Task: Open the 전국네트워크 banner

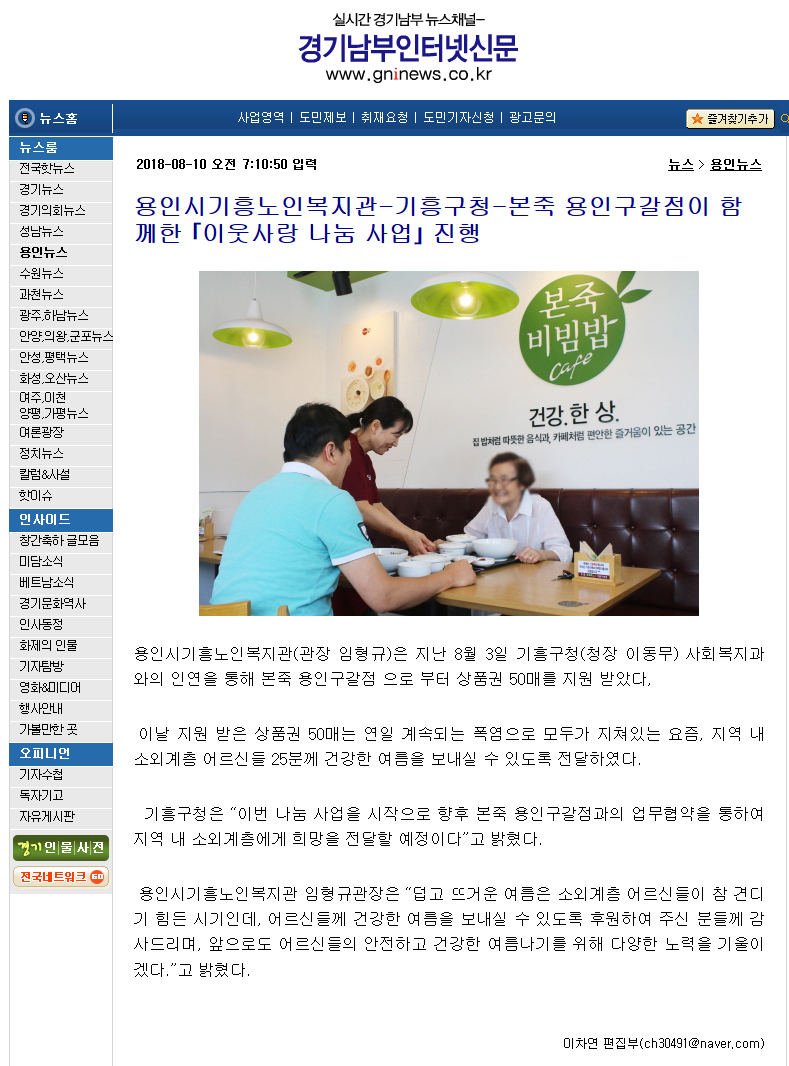Action: pyautogui.click(x=60, y=877)
